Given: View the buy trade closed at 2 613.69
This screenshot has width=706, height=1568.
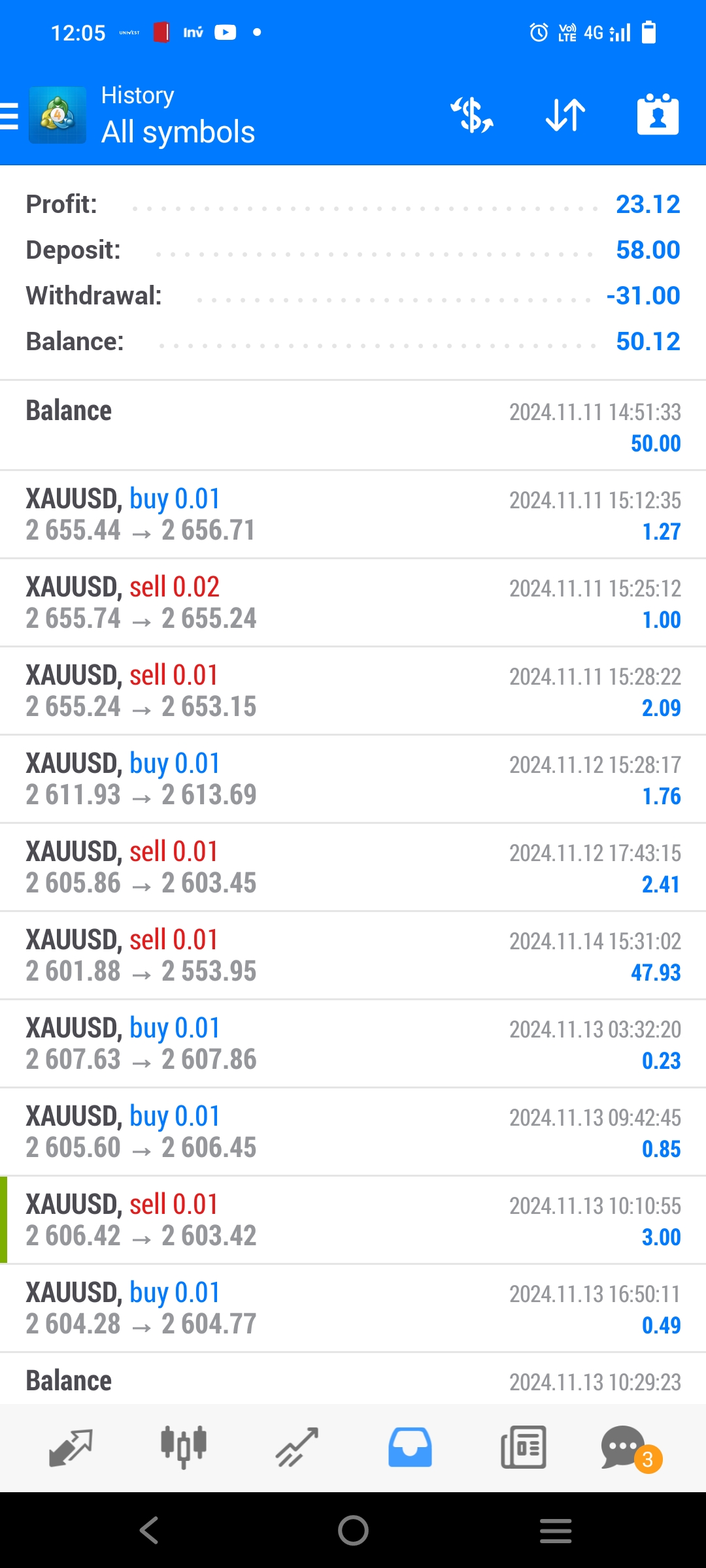Looking at the screenshot, I should (353, 779).
